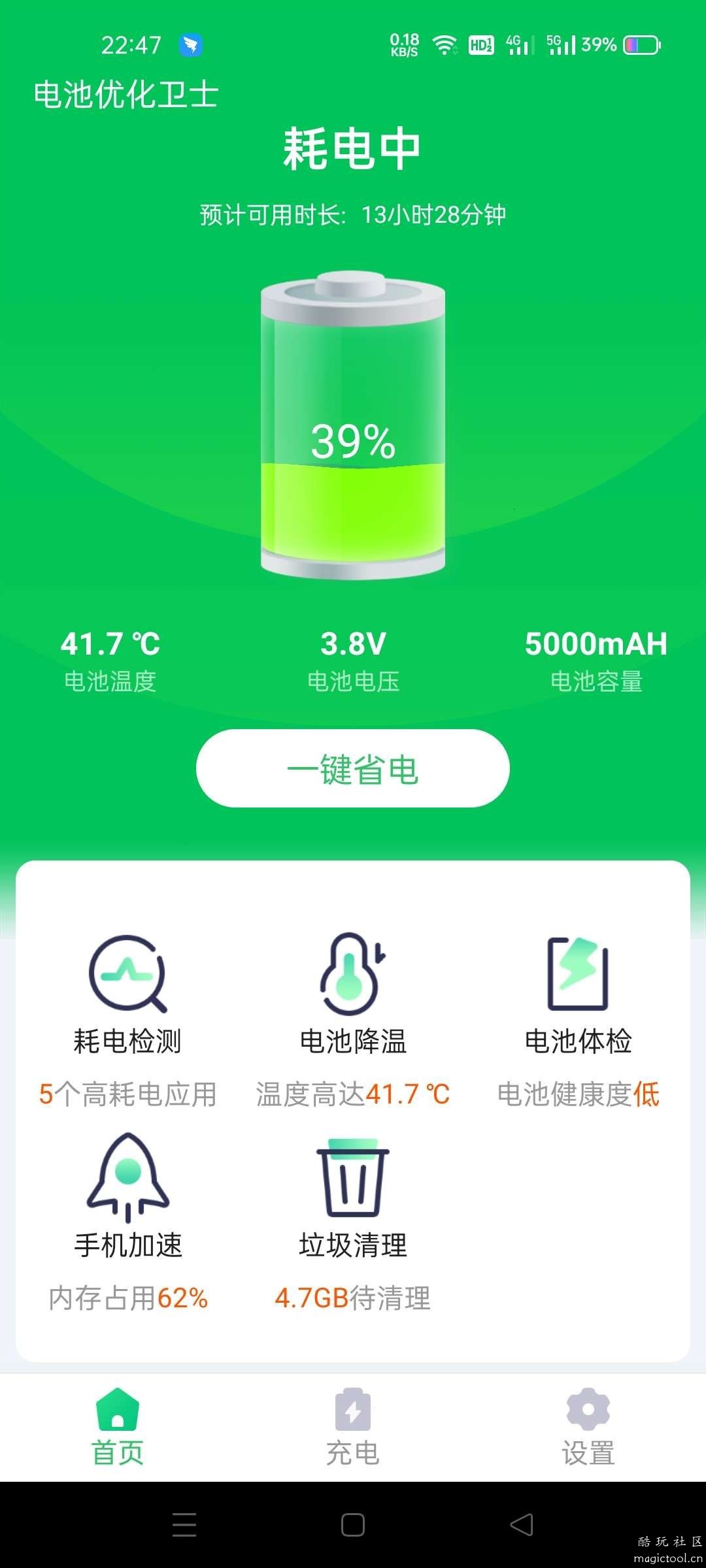706x1568 pixels.
Task: Tap the 一键省电 power saving button
Action: pyautogui.click(x=353, y=768)
